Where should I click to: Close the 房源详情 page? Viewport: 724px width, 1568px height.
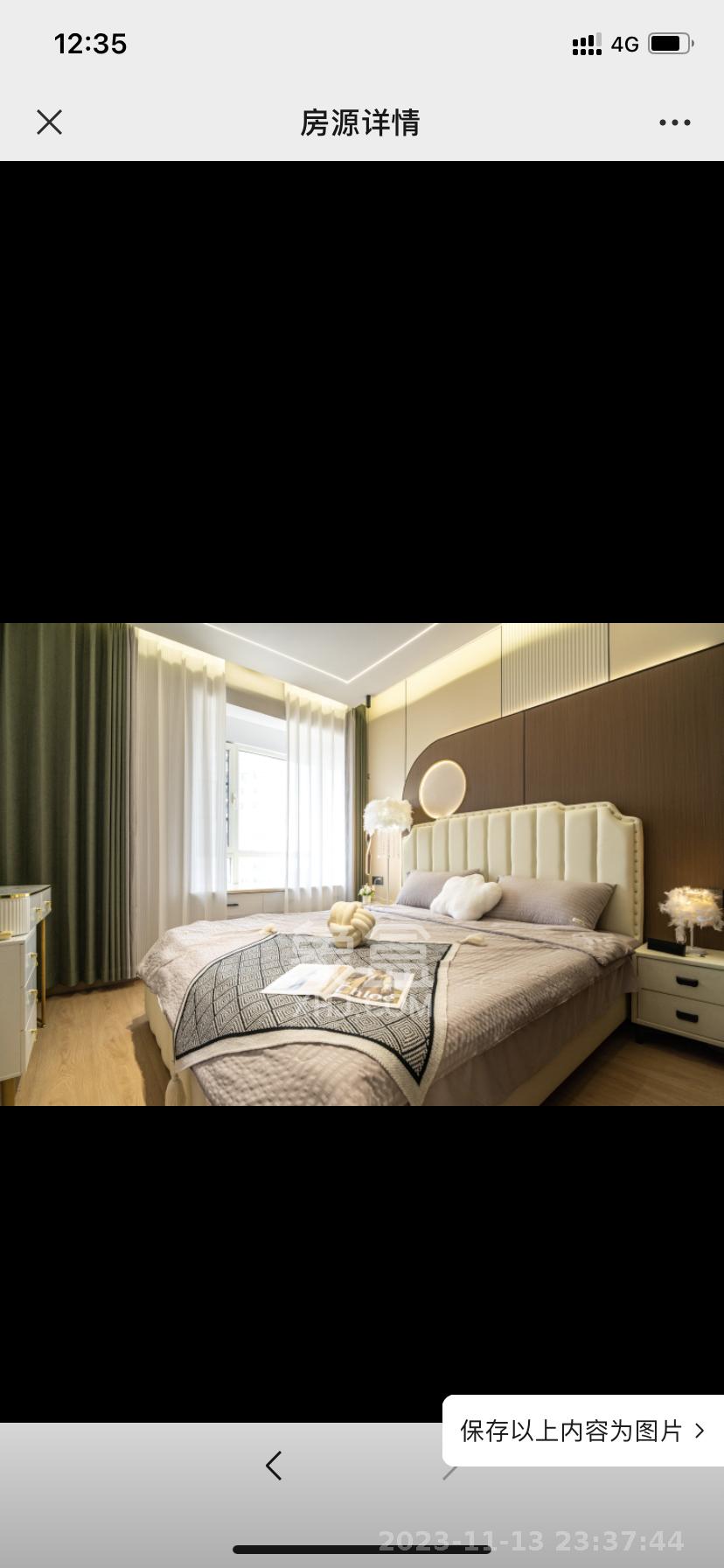pyautogui.click(x=50, y=122)
